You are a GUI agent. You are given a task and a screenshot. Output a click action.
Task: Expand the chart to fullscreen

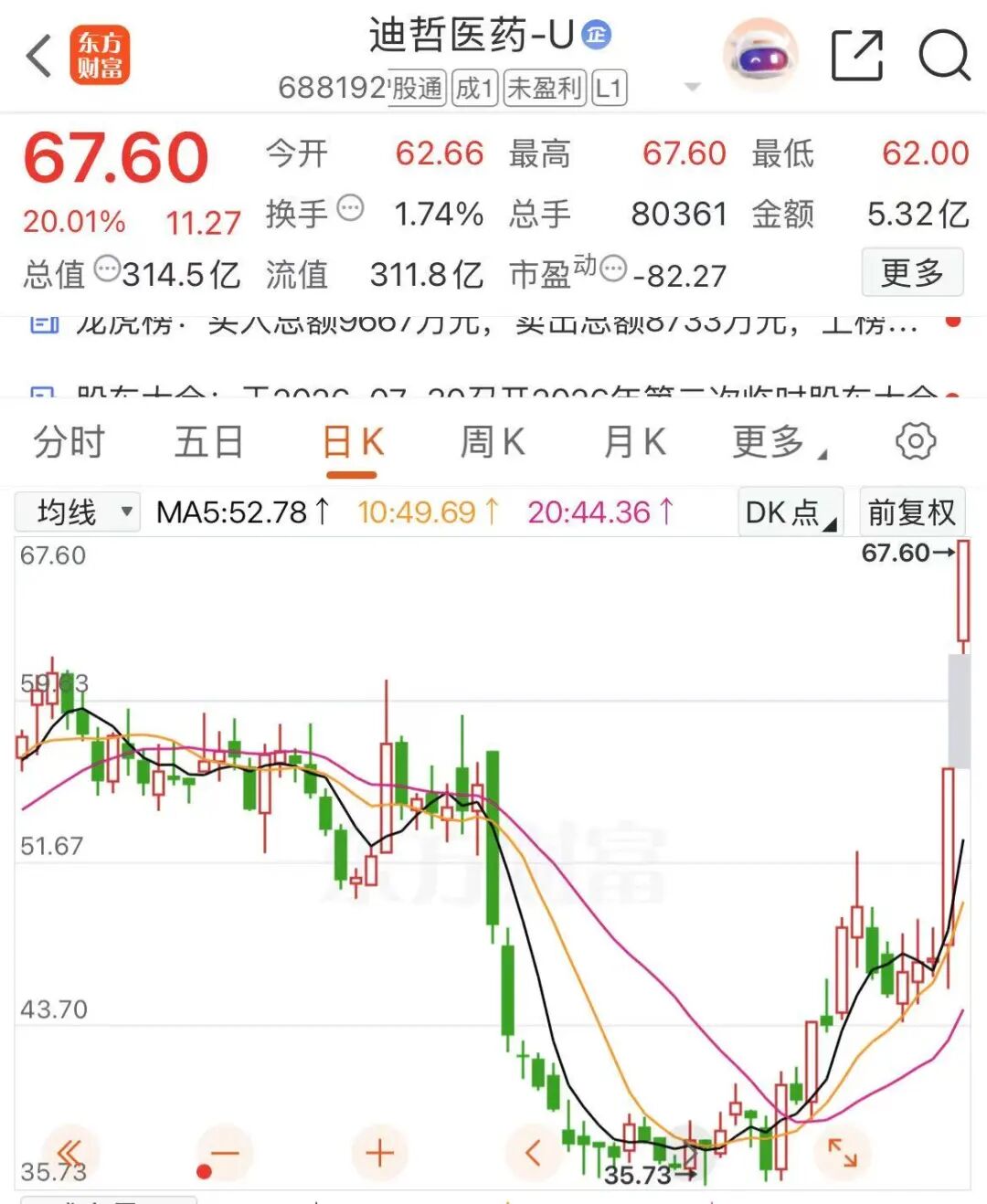[842, 1153]
